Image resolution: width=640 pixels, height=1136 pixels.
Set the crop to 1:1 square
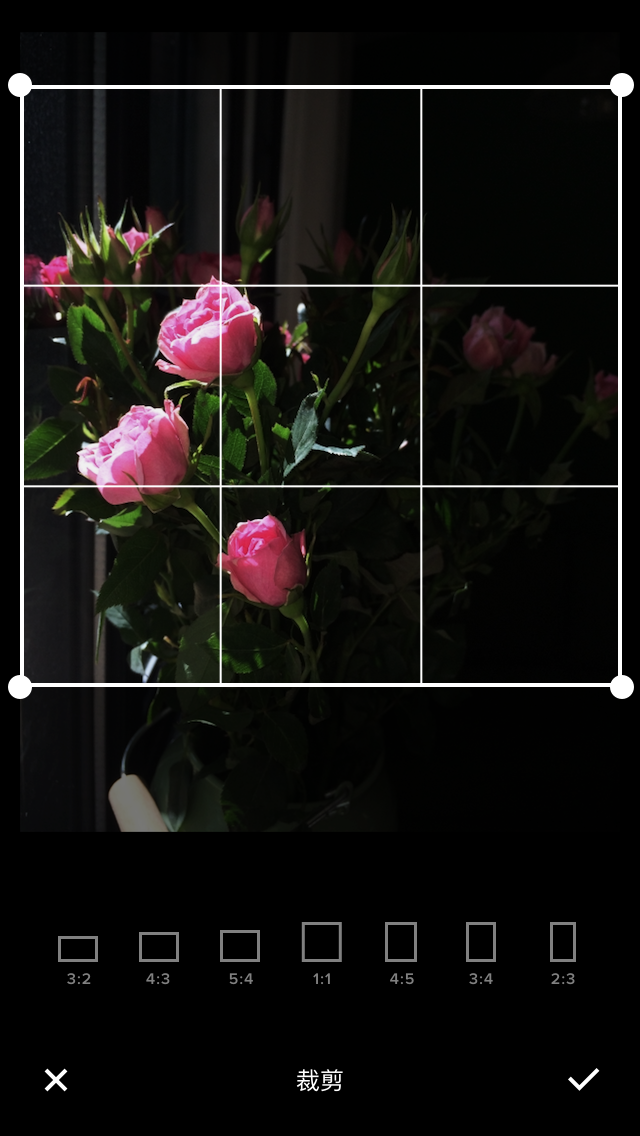pos(322,952)
